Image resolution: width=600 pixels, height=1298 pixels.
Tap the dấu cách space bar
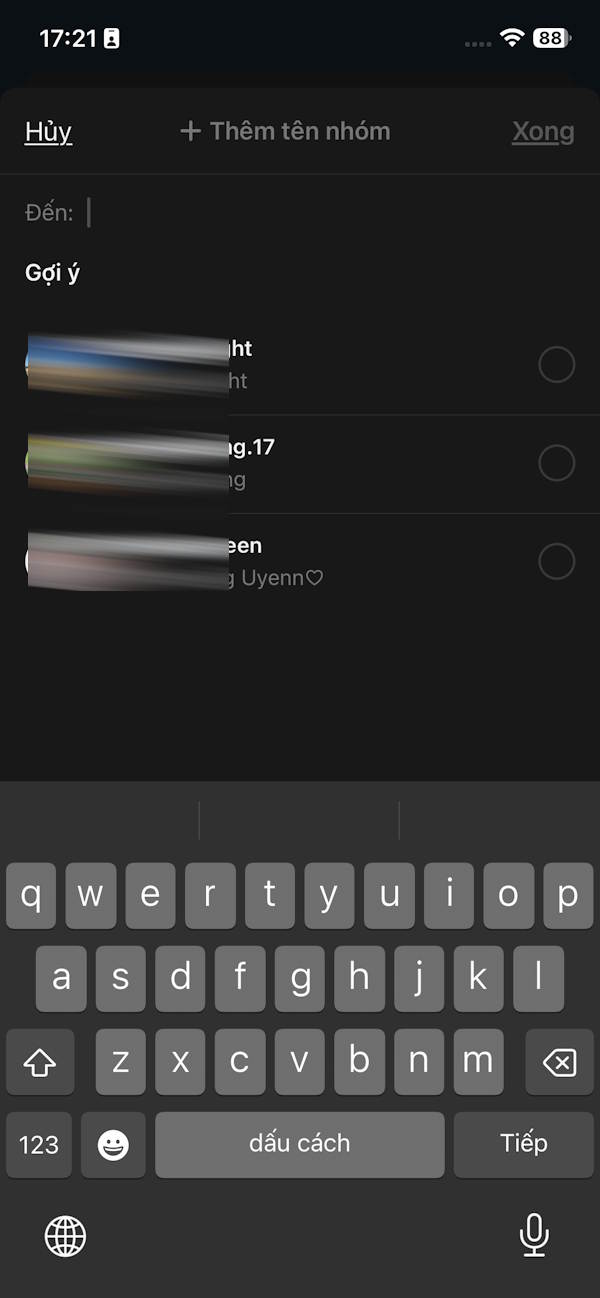(x=299, y=1143)
